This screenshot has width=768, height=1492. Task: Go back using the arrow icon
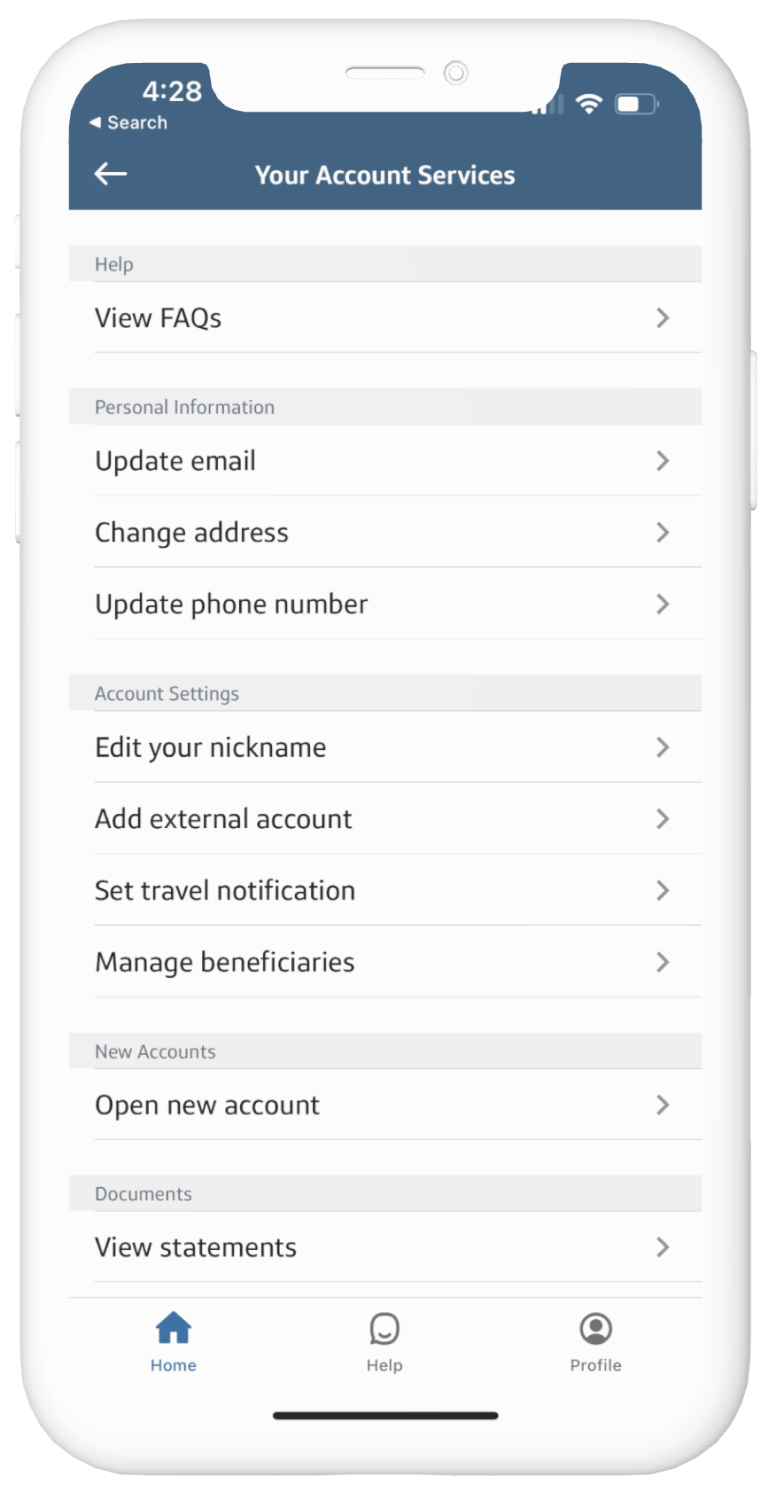(110, 174)
